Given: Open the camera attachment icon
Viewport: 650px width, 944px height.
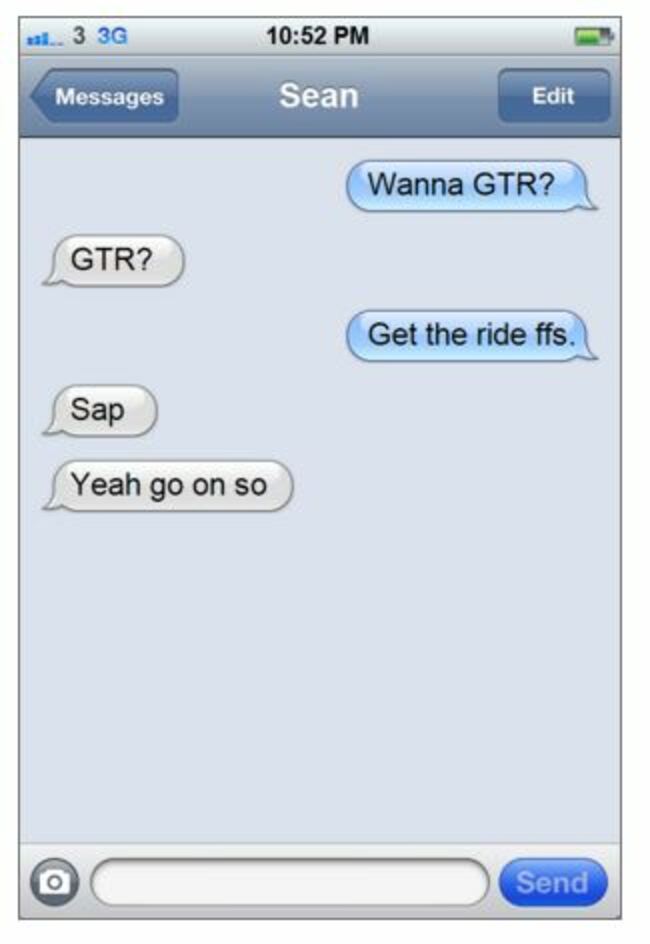Looking at the screenshot, I should coord(55,881).
